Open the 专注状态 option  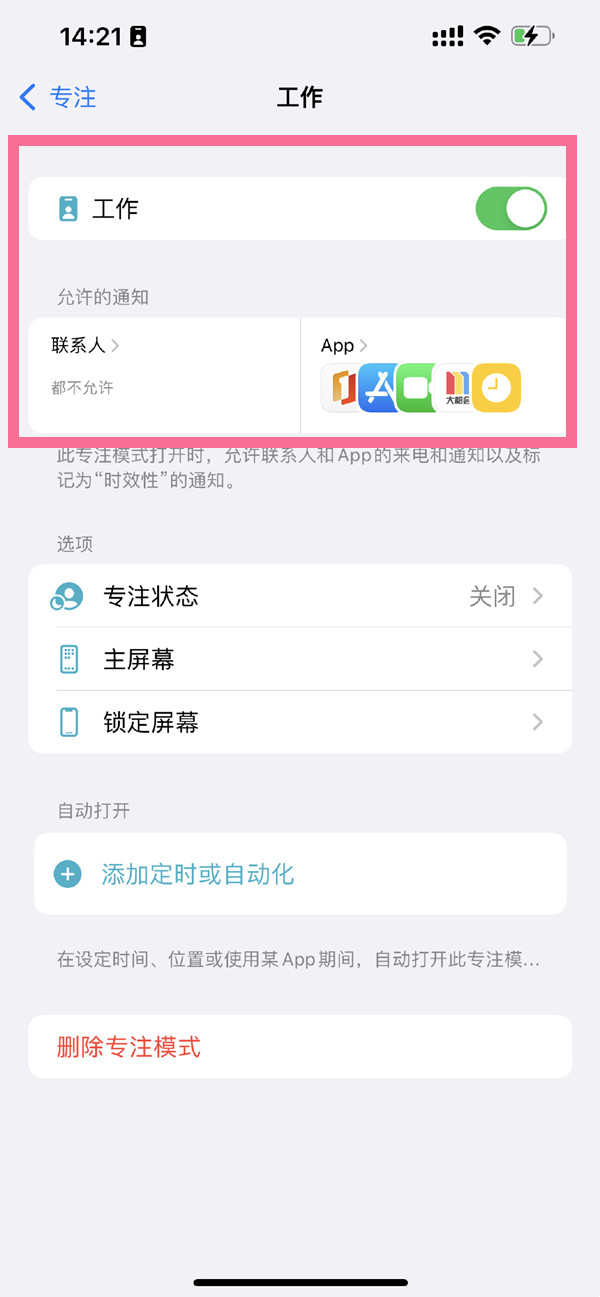pos(300,597)
